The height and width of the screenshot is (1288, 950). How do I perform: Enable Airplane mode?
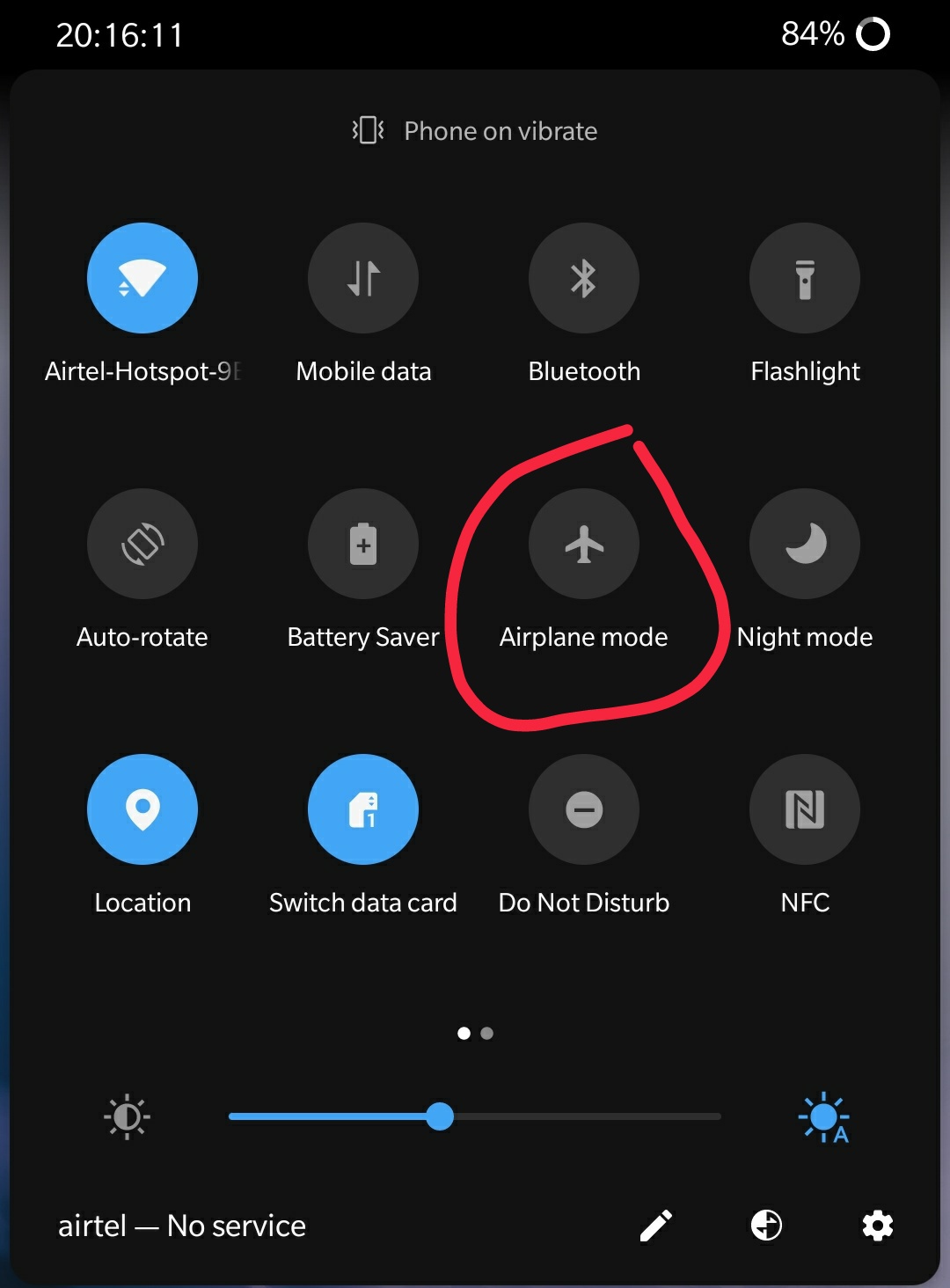(x=584, y=544)
